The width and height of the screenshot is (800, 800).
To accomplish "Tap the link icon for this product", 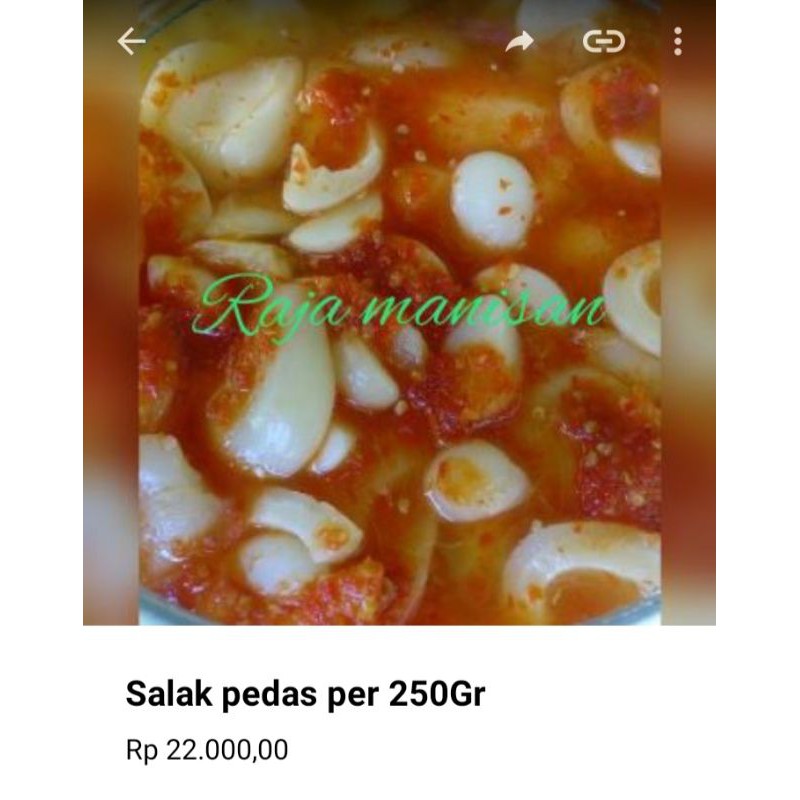I will tap(604, 41).
